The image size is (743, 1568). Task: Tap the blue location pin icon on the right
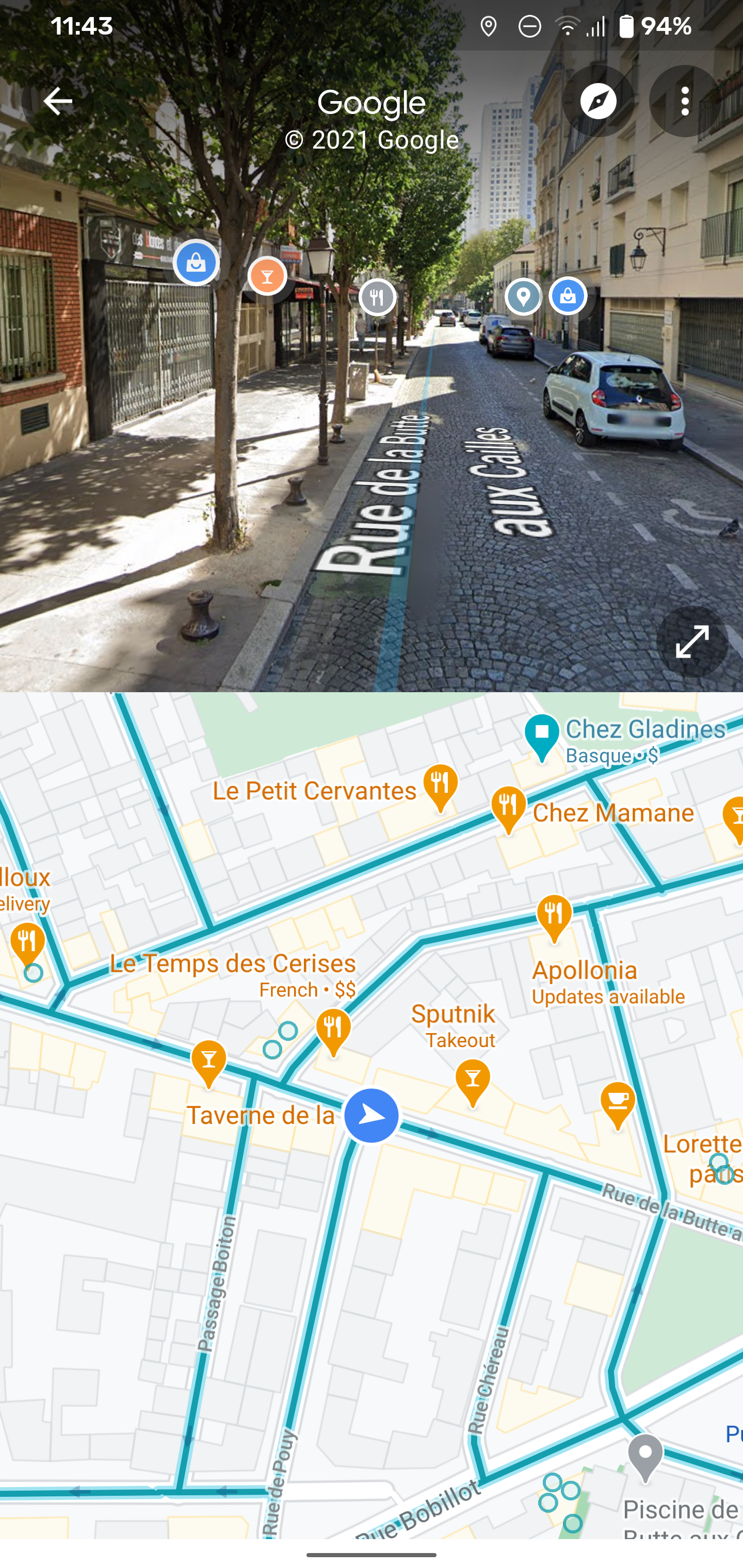point(524,297)
